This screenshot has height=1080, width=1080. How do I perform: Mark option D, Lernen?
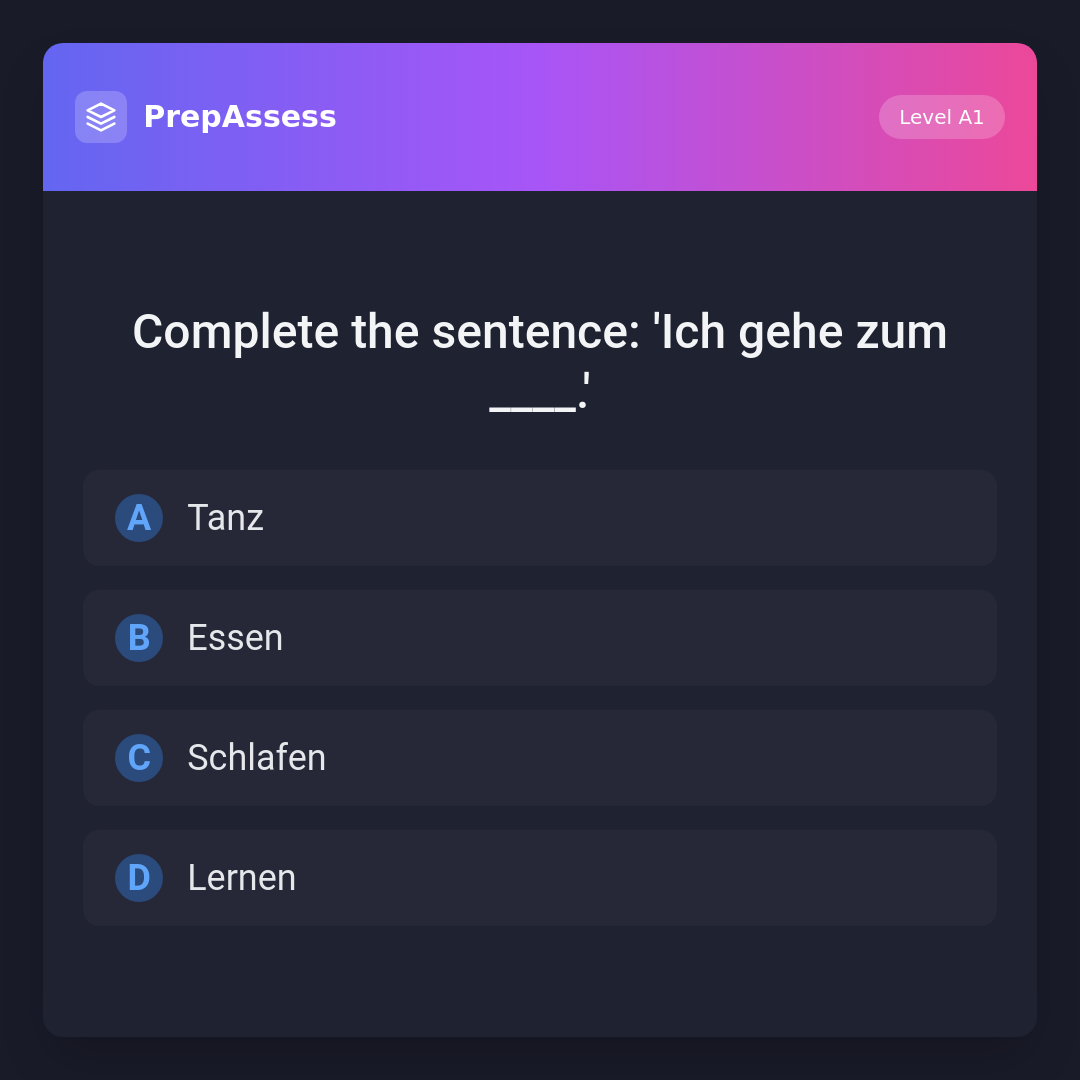click(x=540, y=878)
